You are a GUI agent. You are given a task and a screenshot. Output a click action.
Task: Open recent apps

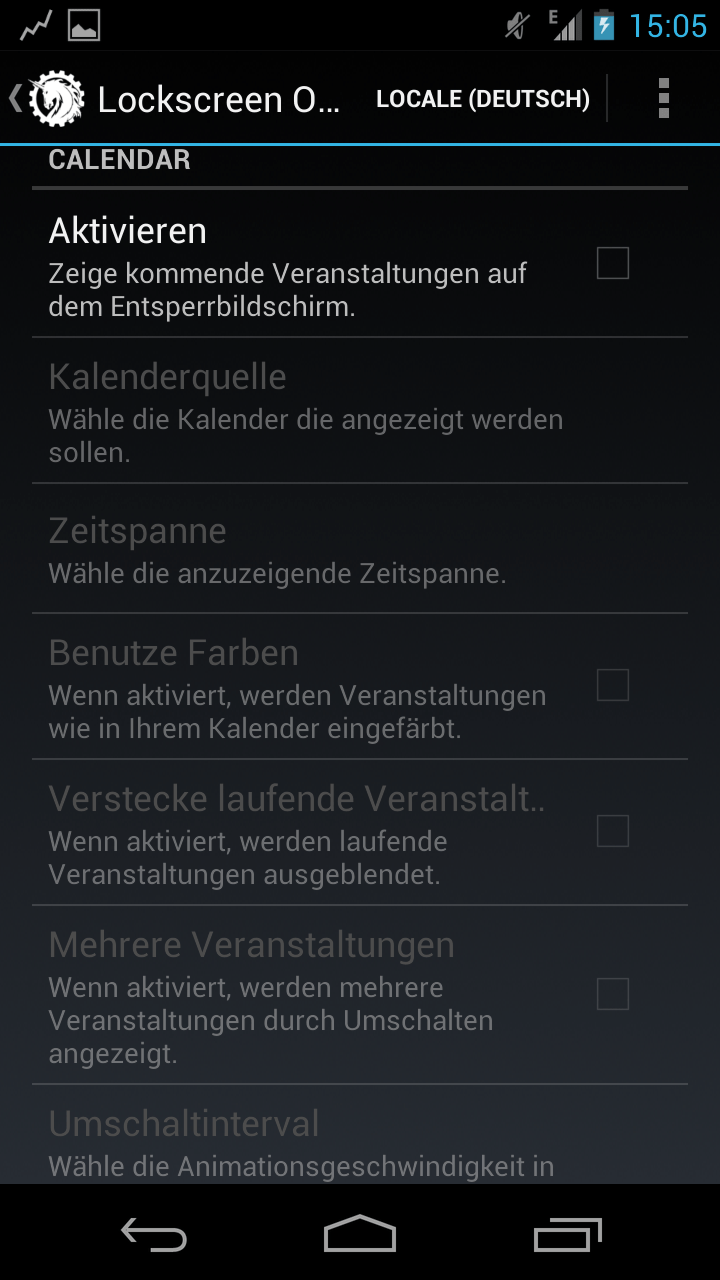(567, 1234)
